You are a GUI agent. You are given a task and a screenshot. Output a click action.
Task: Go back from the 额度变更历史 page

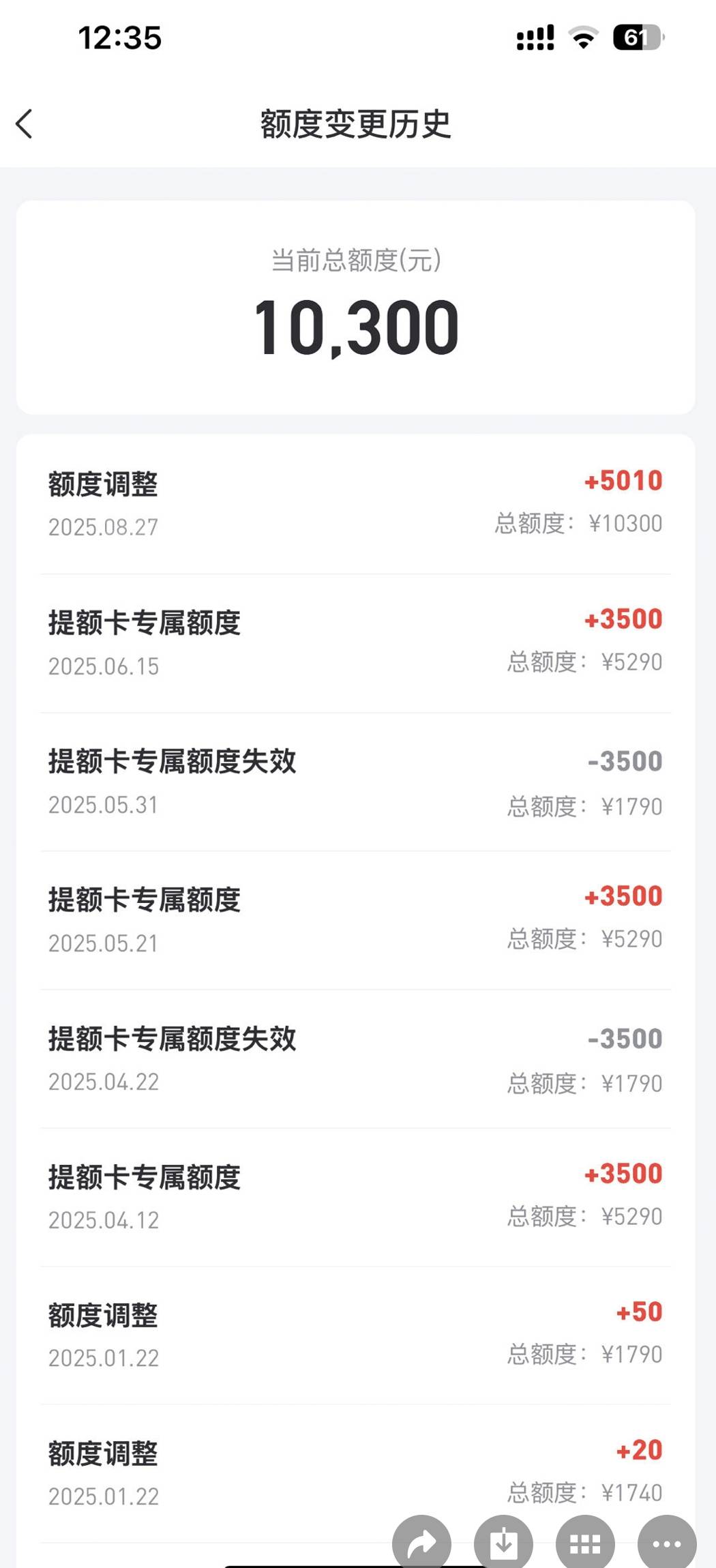click(x=25, y=124)
